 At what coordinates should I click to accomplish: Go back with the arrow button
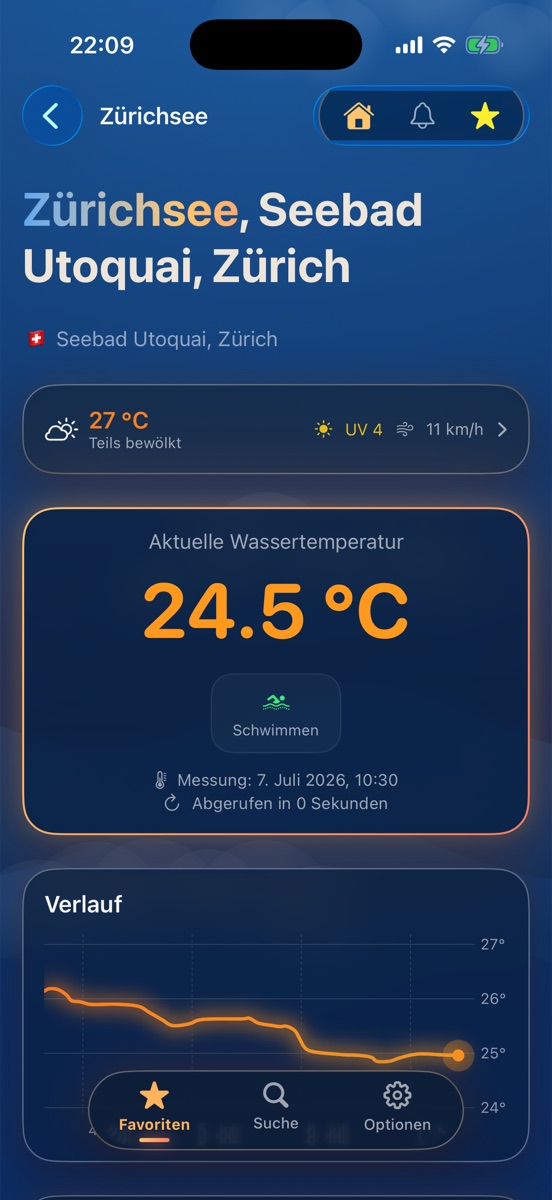[52, 116]
